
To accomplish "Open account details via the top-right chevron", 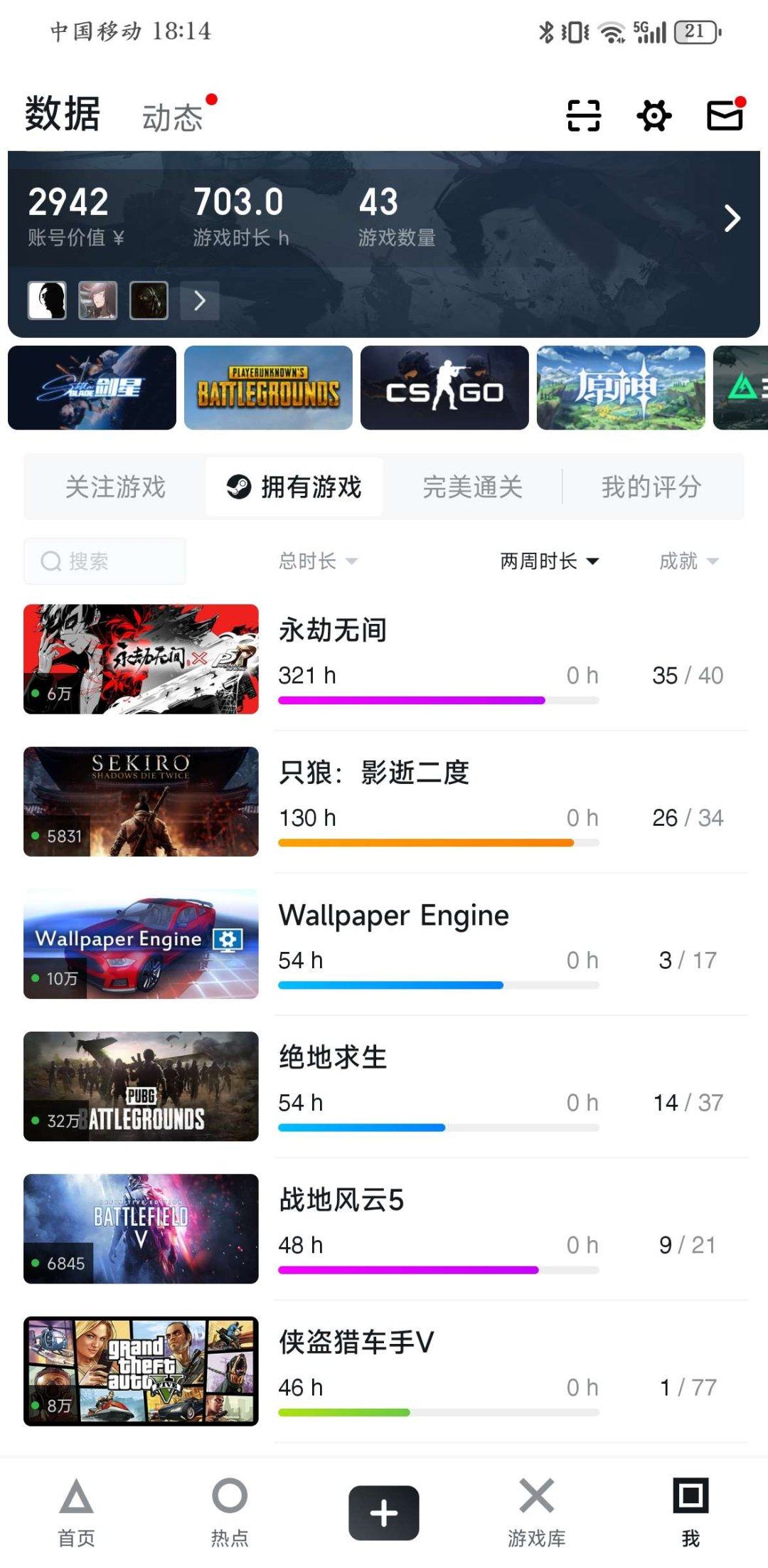I will point(731,219).
